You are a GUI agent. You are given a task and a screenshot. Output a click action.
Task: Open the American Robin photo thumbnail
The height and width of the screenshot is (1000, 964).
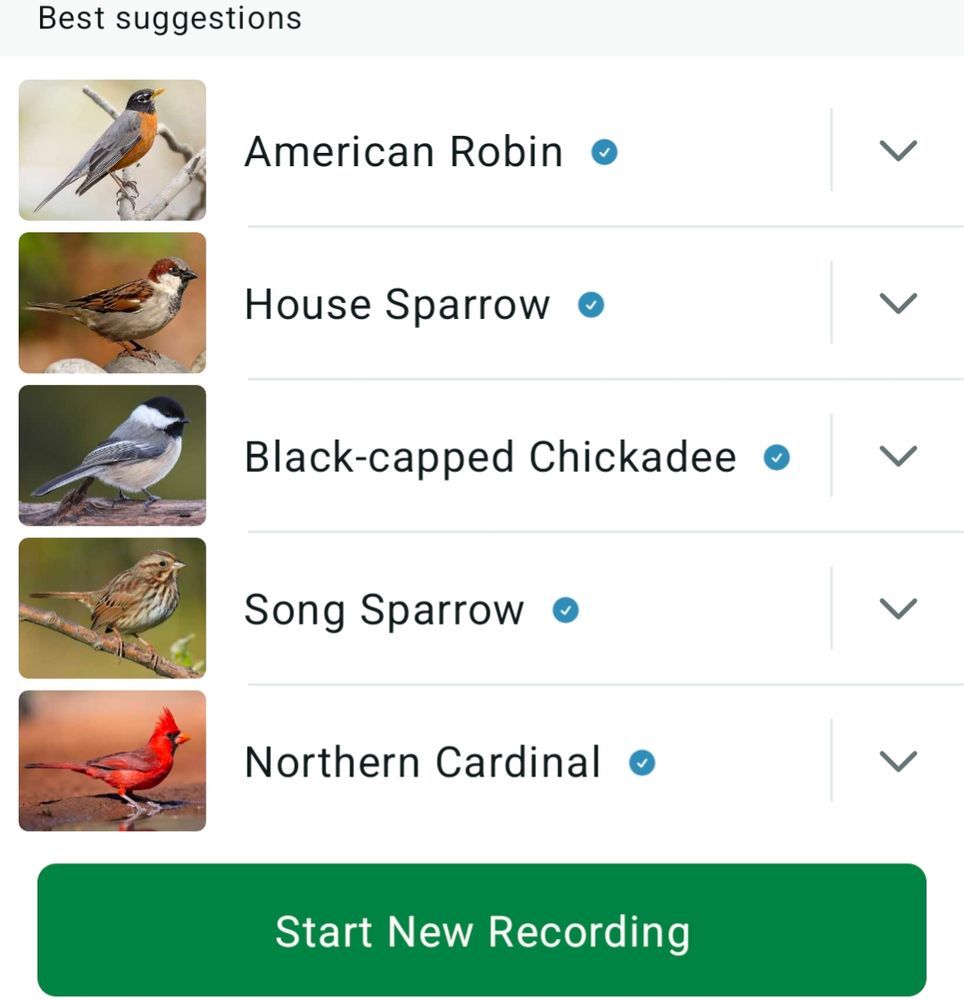tap(112, 150)
